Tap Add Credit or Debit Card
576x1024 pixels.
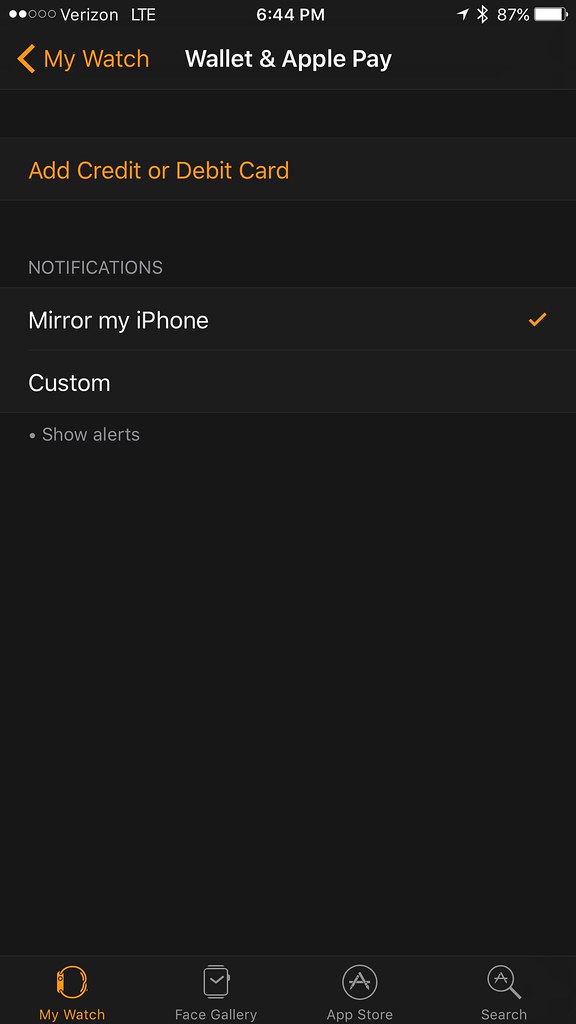288,170
